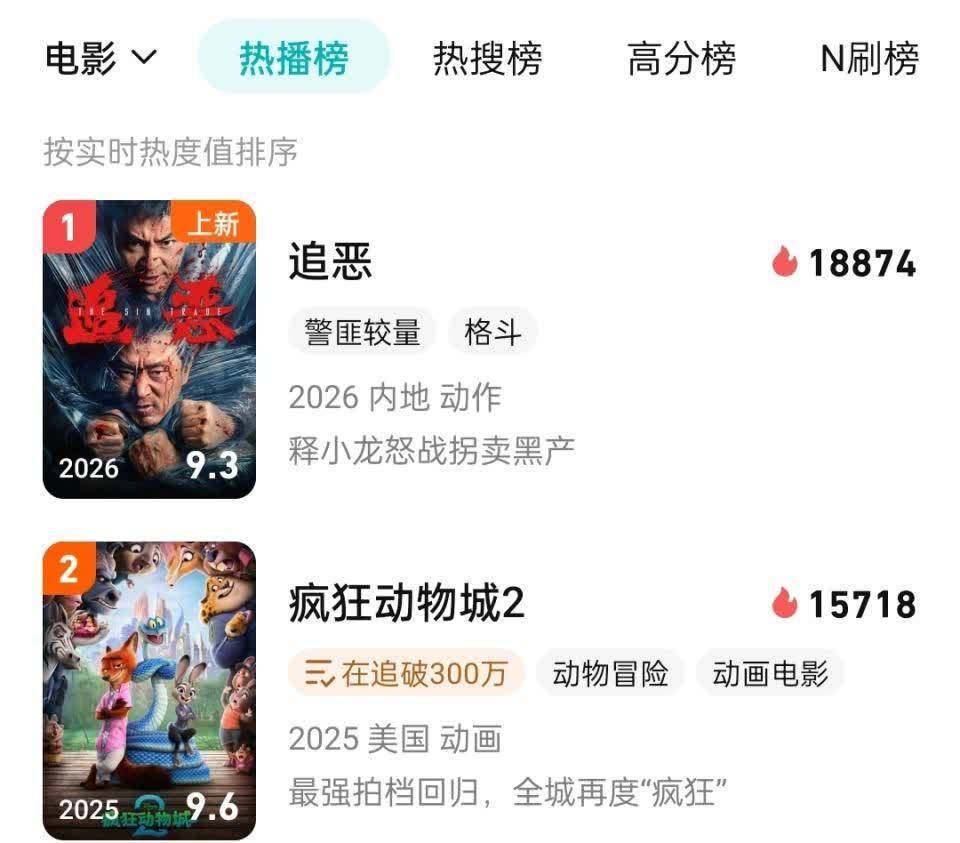This screenshot has height=843, width=960.
Task: Select the 热播榜 tab
Action: click(x=293, y=58)
